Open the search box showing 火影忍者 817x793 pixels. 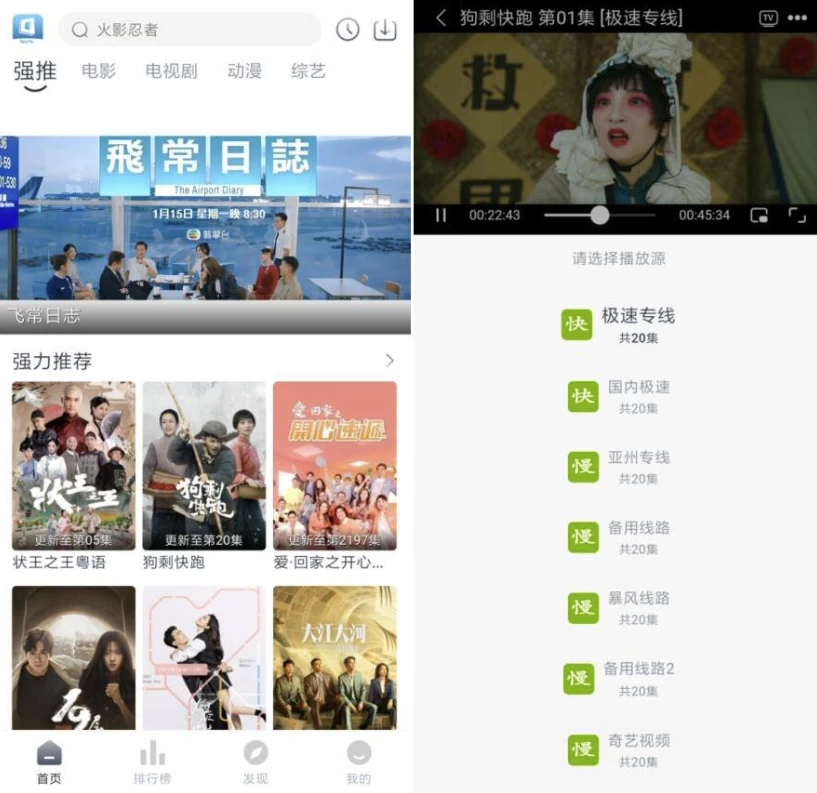pos(190,30)
